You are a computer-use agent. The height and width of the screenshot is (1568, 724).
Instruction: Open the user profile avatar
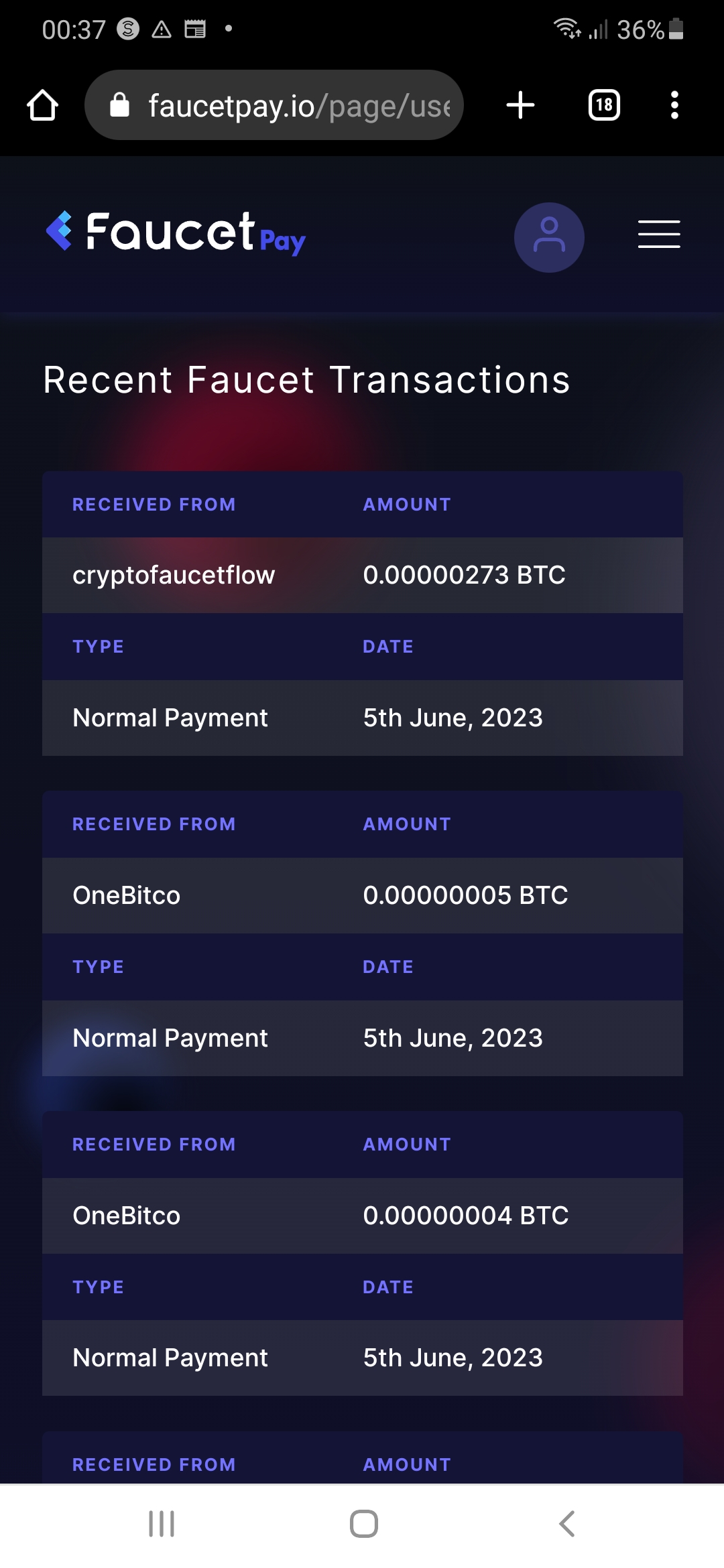click(x=549, y=237)
